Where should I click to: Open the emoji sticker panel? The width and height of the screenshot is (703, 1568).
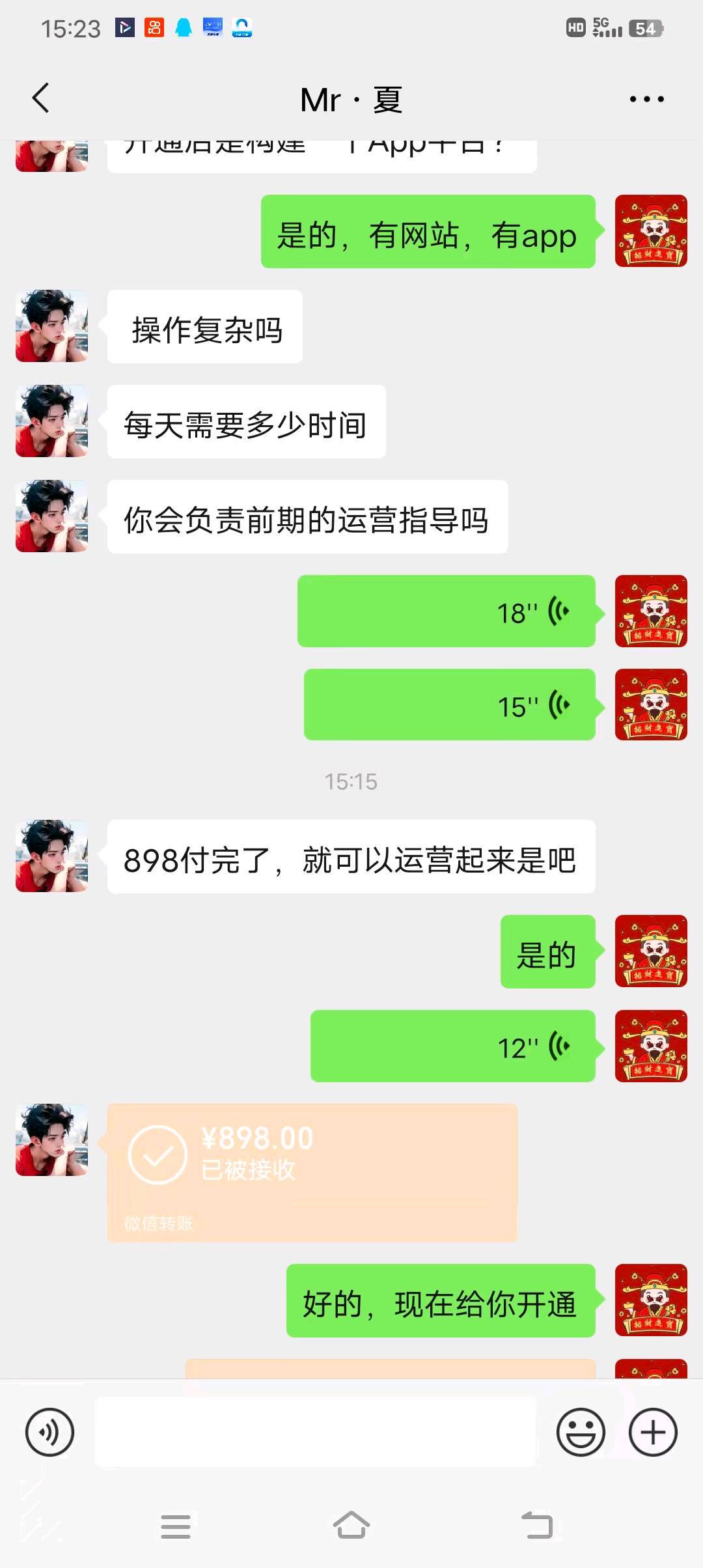click(x=581, y=1433)
